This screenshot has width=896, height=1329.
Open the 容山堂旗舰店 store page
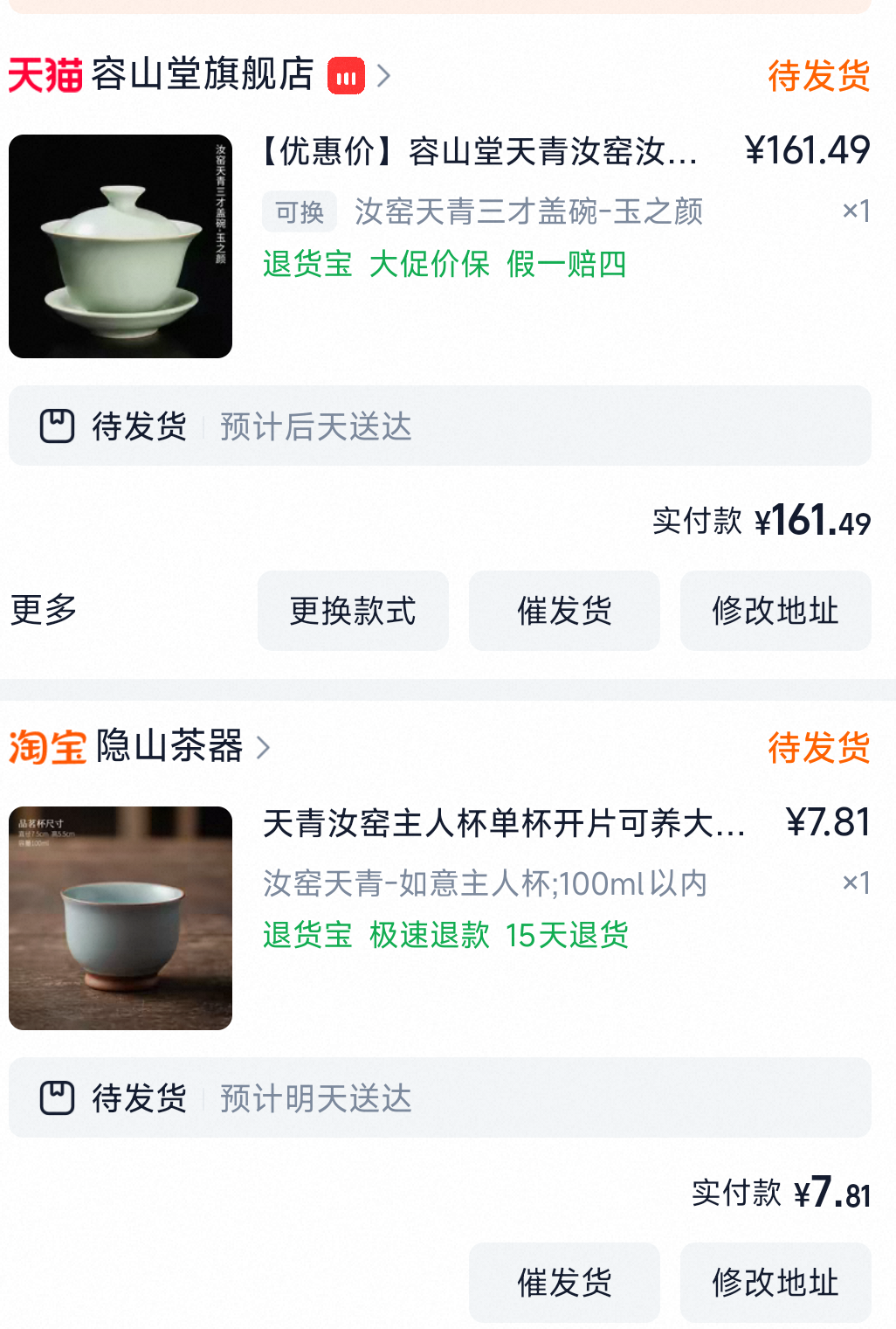click(x=202, y=75)
